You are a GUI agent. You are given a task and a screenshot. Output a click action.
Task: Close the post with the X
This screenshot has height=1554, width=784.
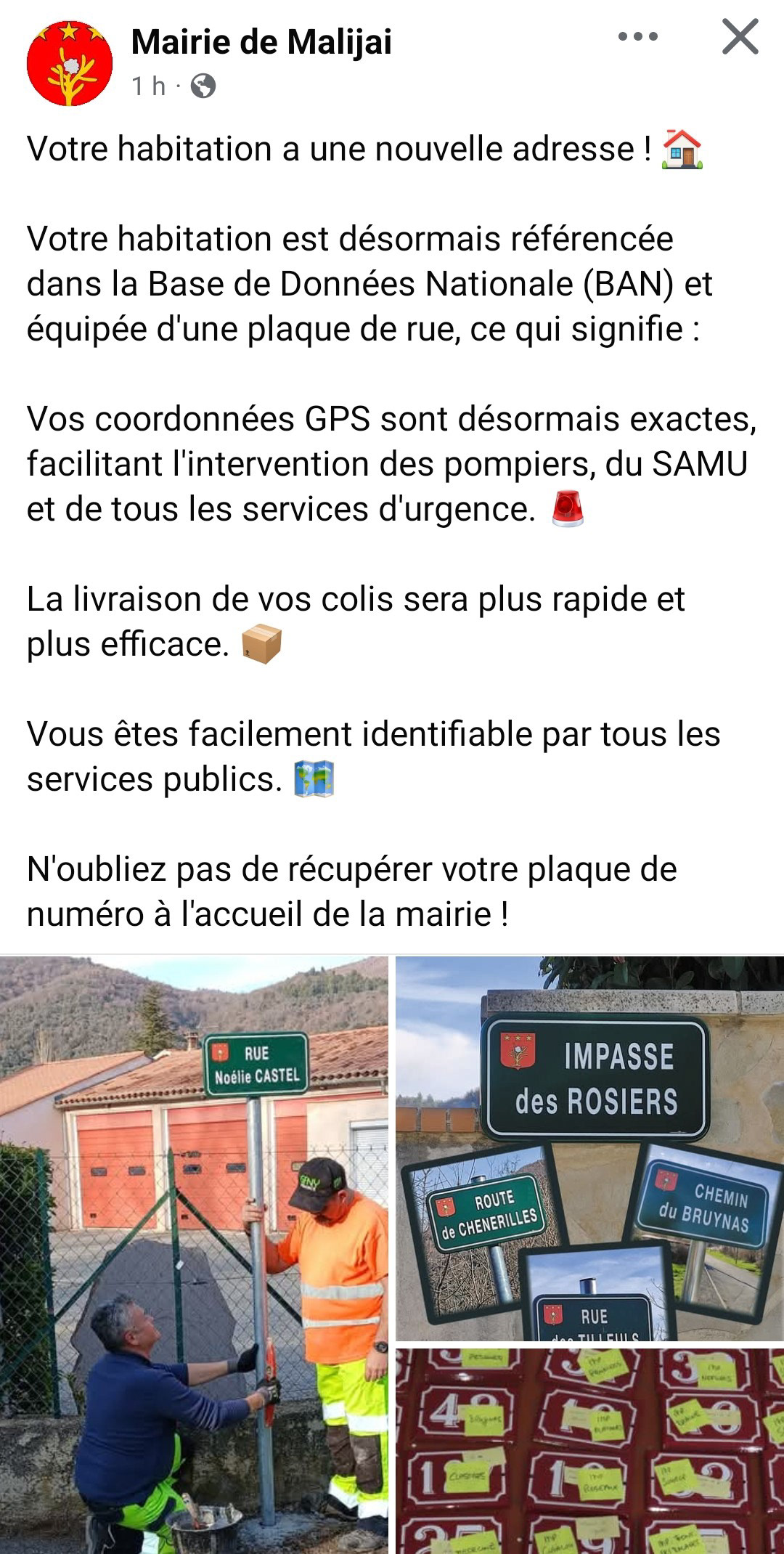click(740, 36)
